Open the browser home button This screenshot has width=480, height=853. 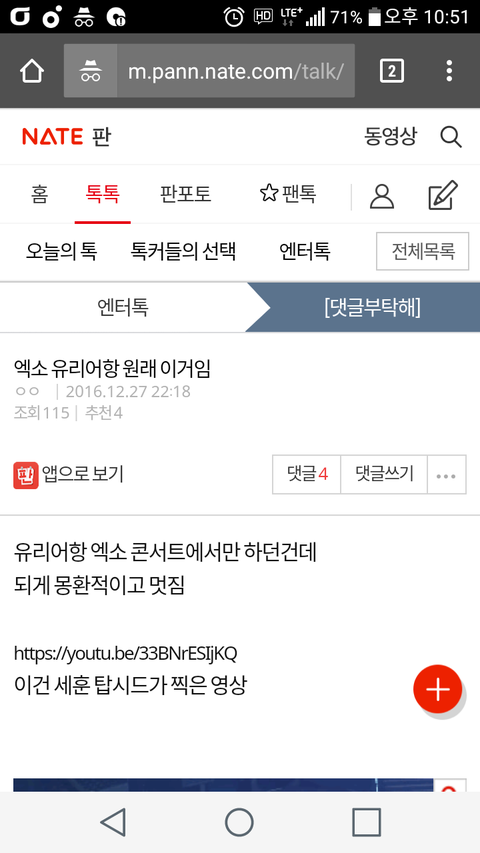coord(32,71)
